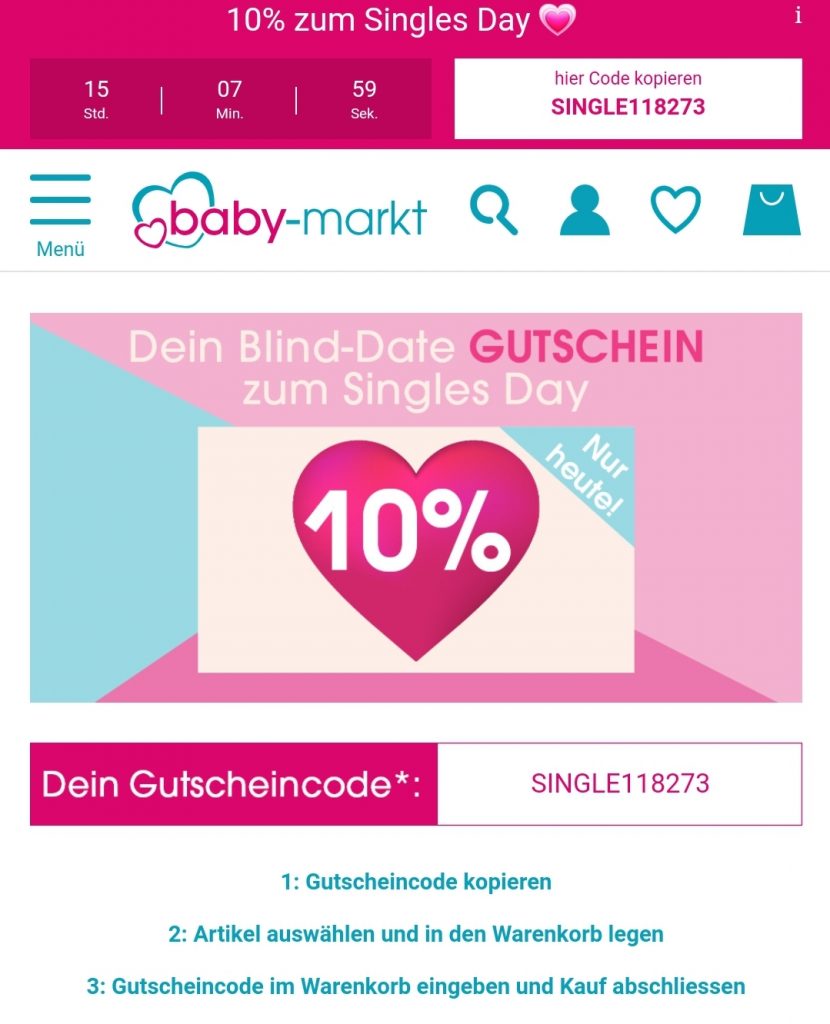Open the Singles Day 10% voucher banner
The height and width of the screenshot is (1024, 830).
pos(416,507)
